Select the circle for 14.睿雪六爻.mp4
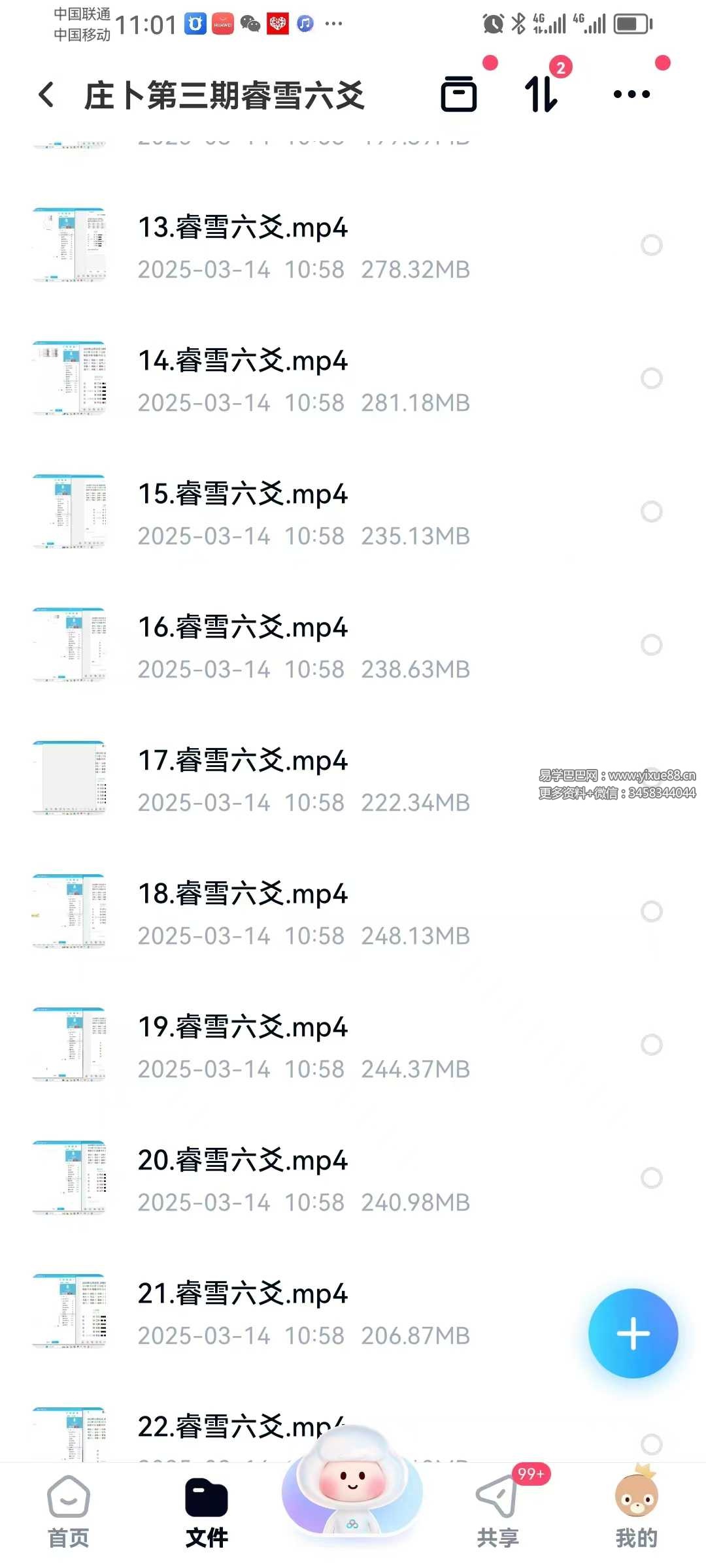Screen dimensions: 706x1568 651,378
